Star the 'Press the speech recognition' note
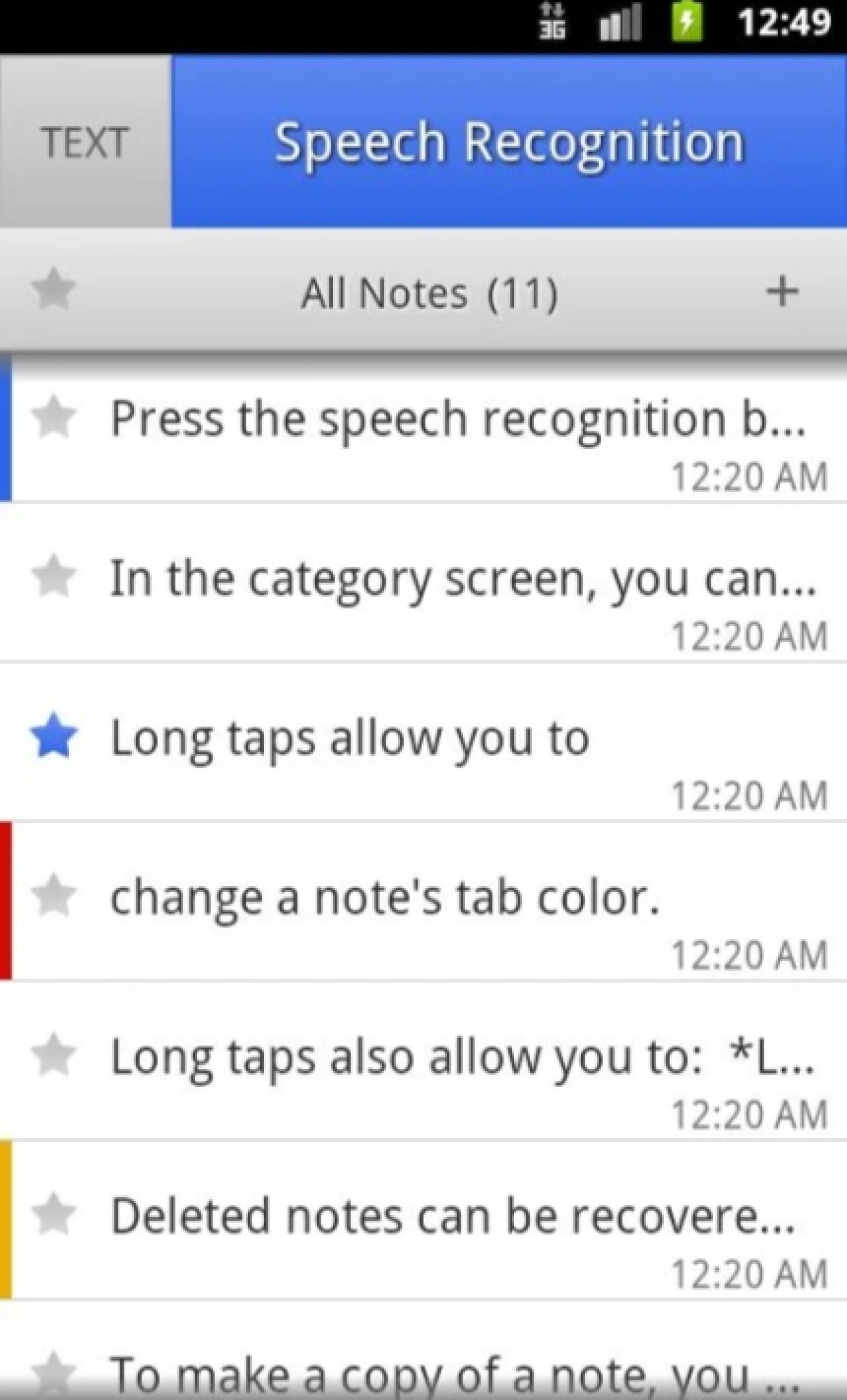This screenshot has height=1400, width=847. coord(54,418)
